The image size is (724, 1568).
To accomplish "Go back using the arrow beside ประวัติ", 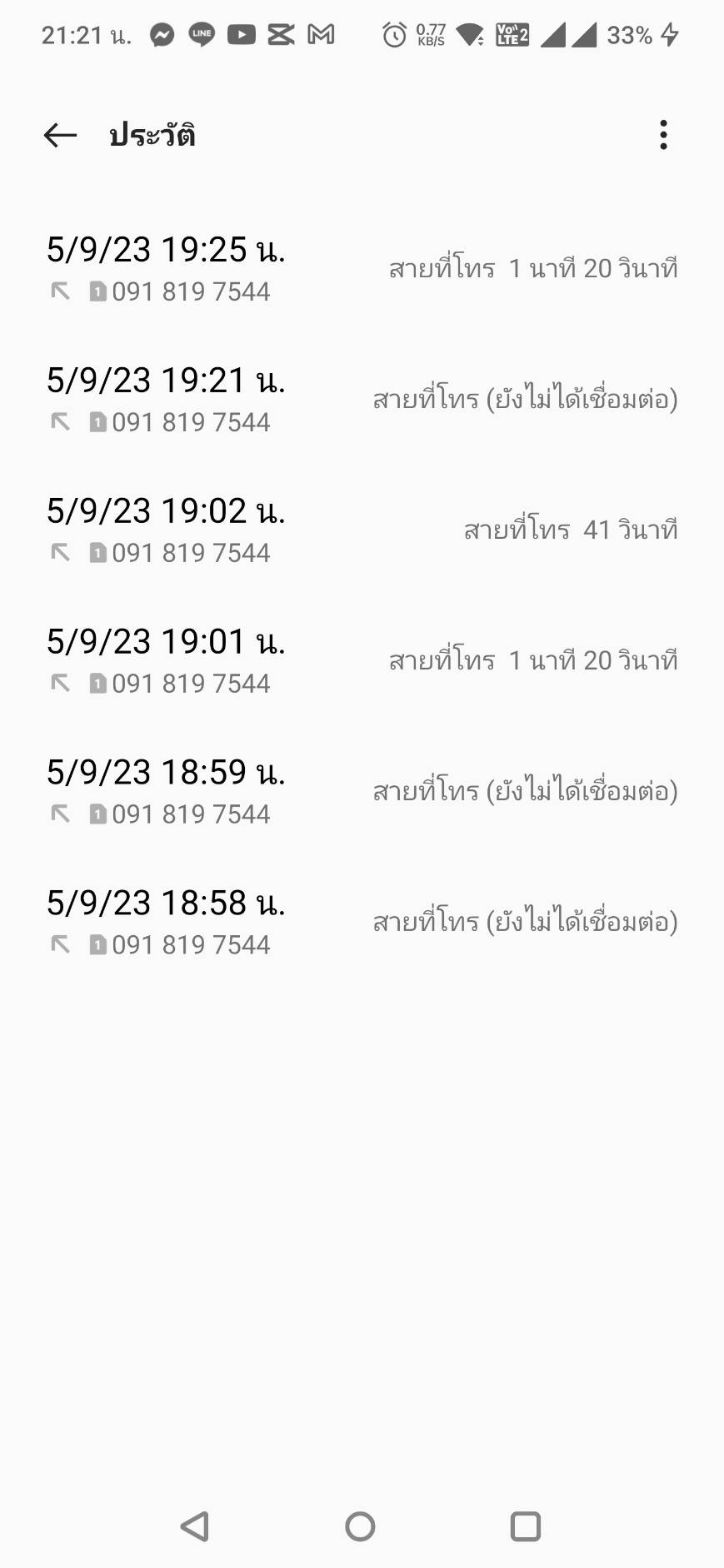I will 60,135.
